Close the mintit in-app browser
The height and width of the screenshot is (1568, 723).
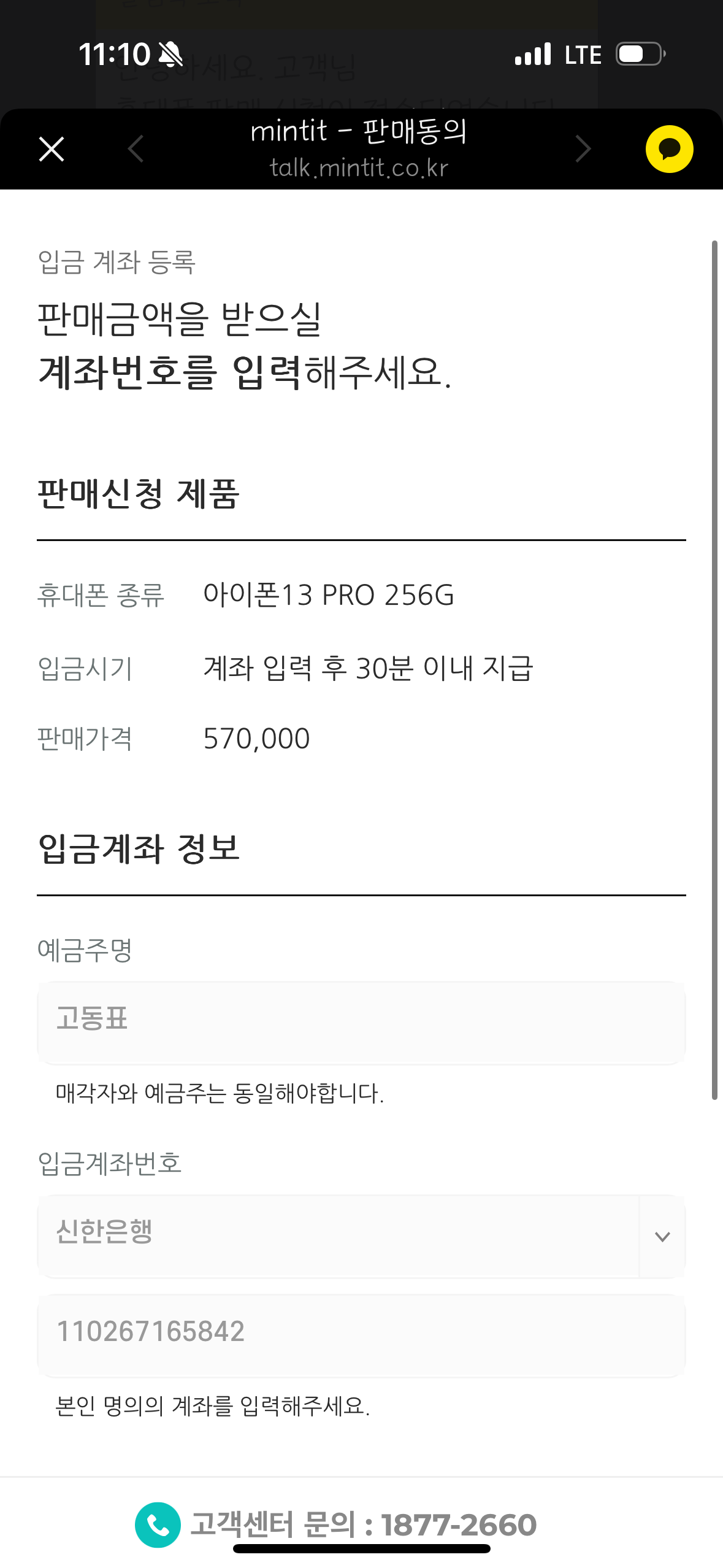click(52, 149)
